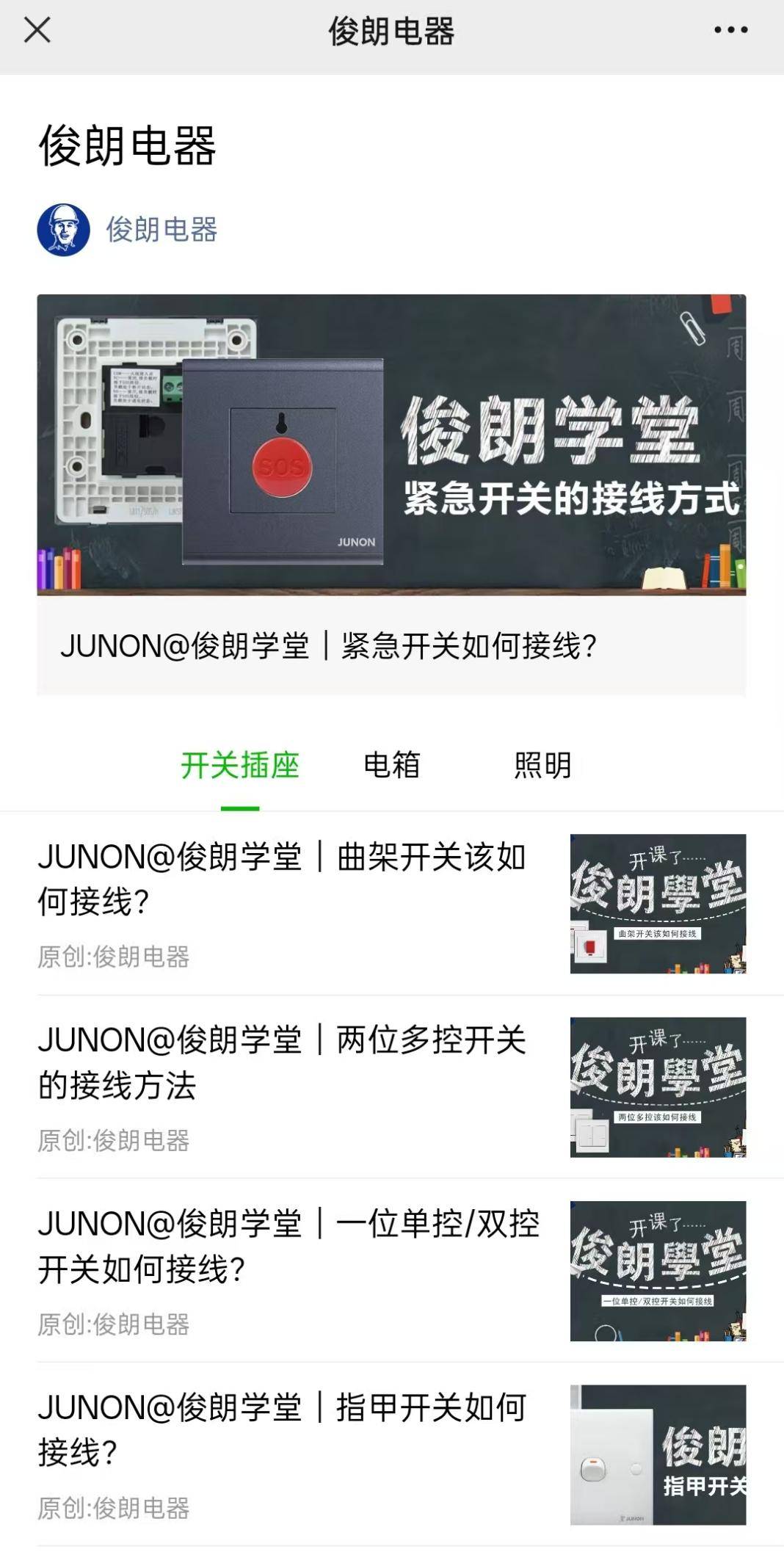Switch to the 照明 tab
Viewport: 784px width, 1563px height.
click(x=542, y=766)
